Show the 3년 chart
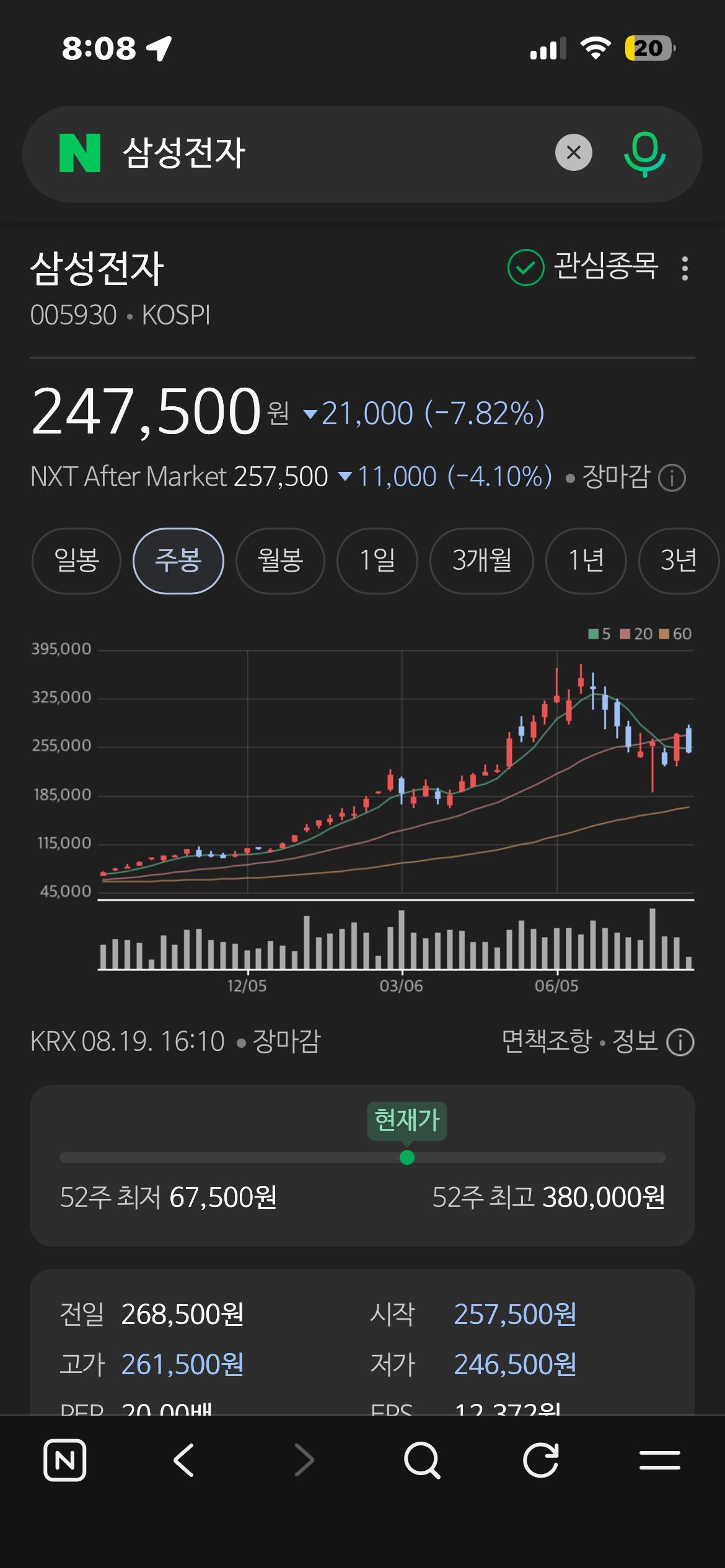725x1568 pixels. click(679, 560)
